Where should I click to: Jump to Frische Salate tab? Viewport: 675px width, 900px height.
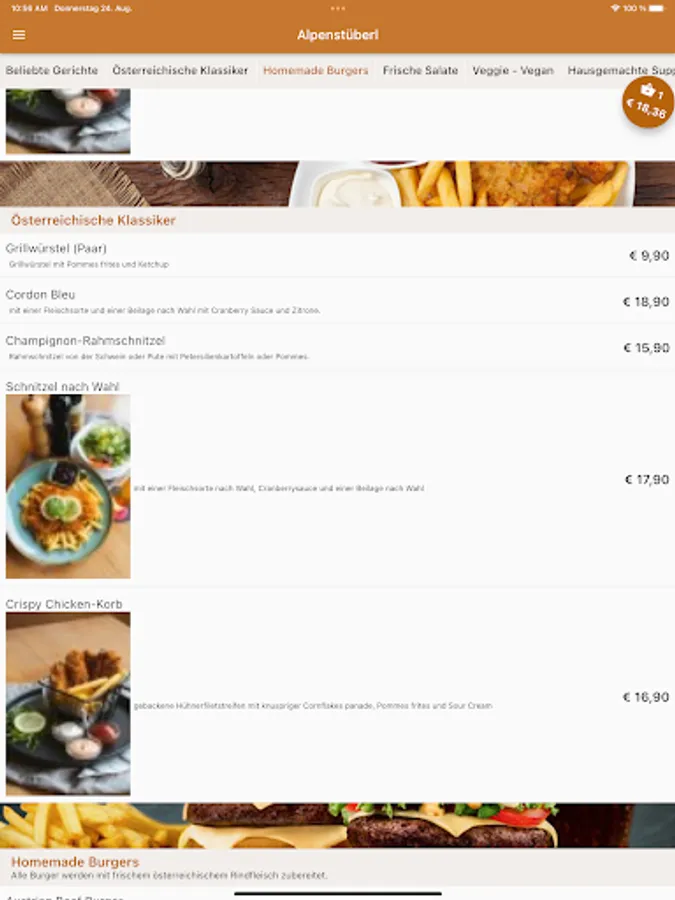pos(420,70)
